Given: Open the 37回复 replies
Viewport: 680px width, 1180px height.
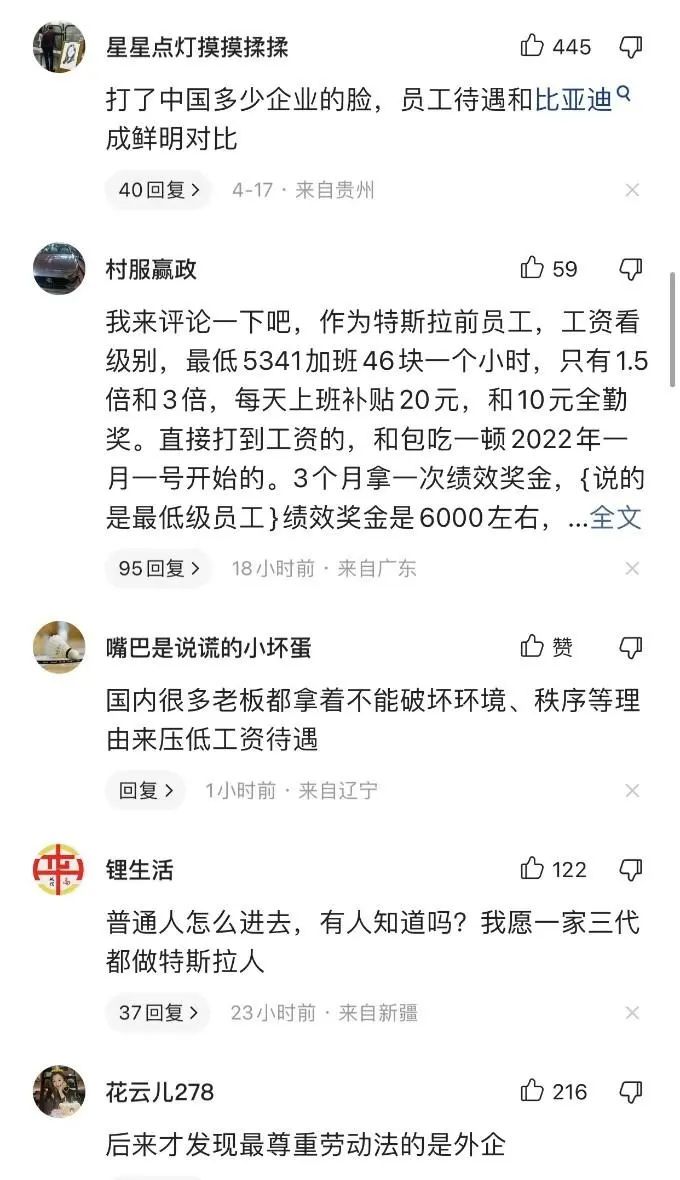Looking at the screenshot, I should coord(158,1013).
